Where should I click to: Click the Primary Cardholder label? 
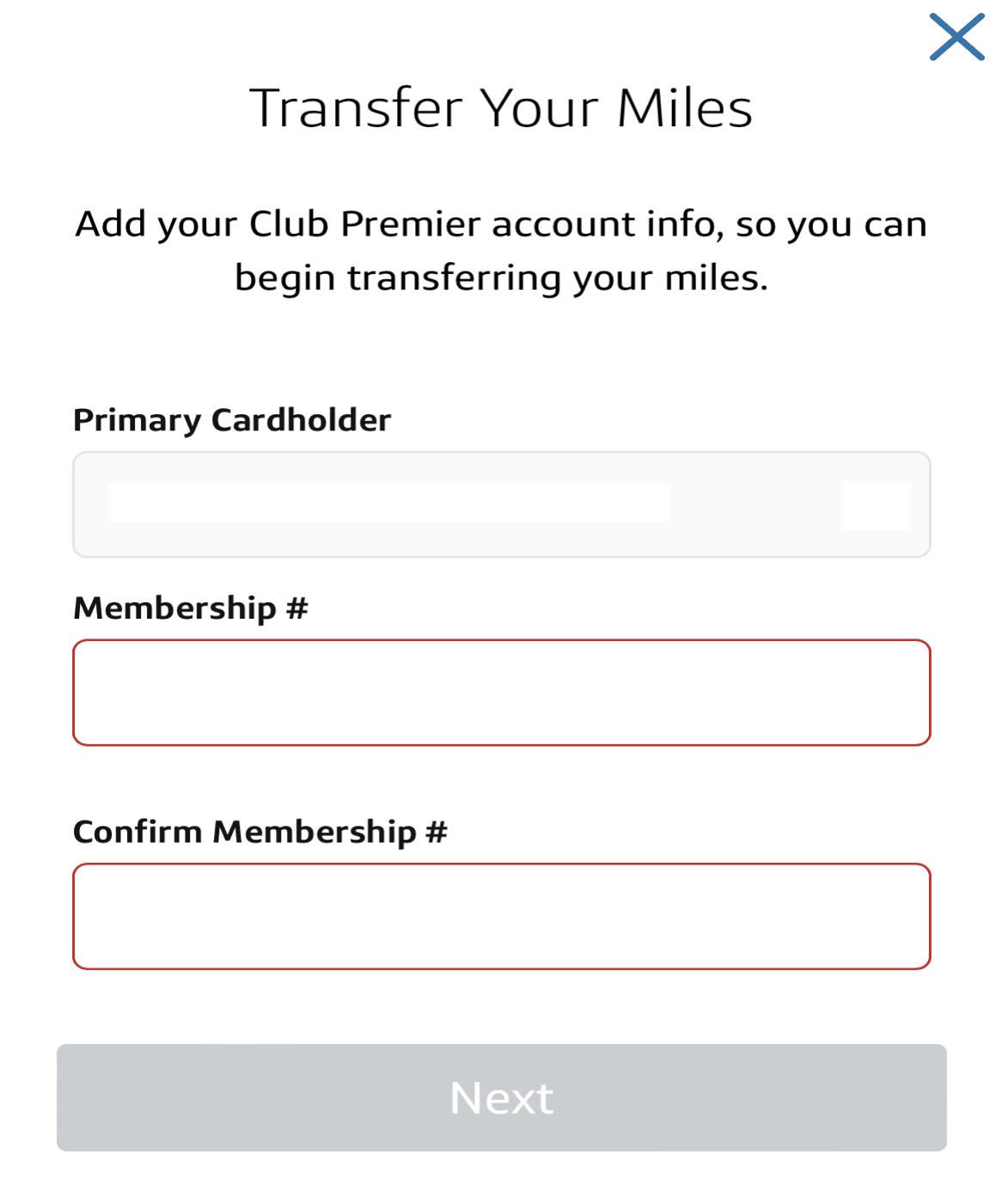point(232,420)
